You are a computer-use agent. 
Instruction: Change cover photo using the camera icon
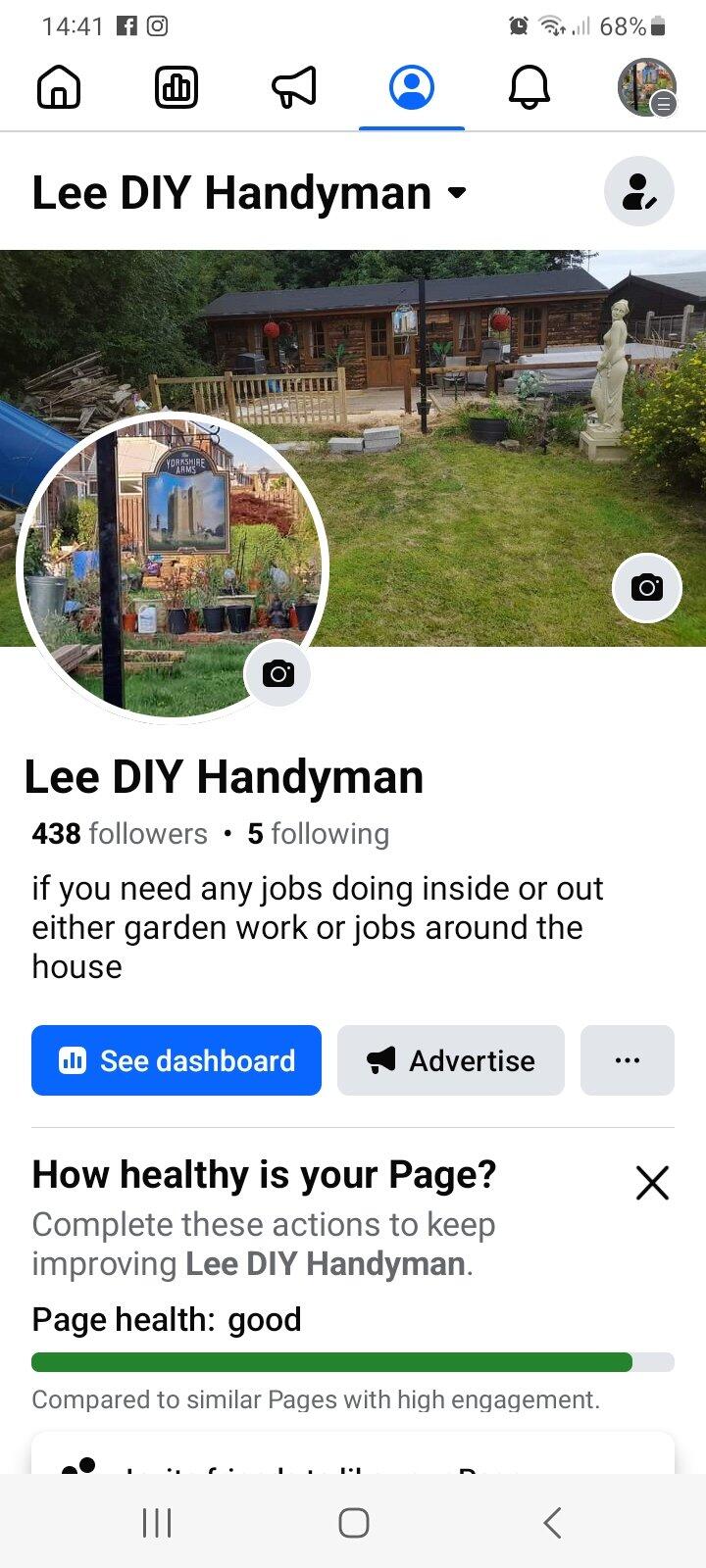(646, 588)
